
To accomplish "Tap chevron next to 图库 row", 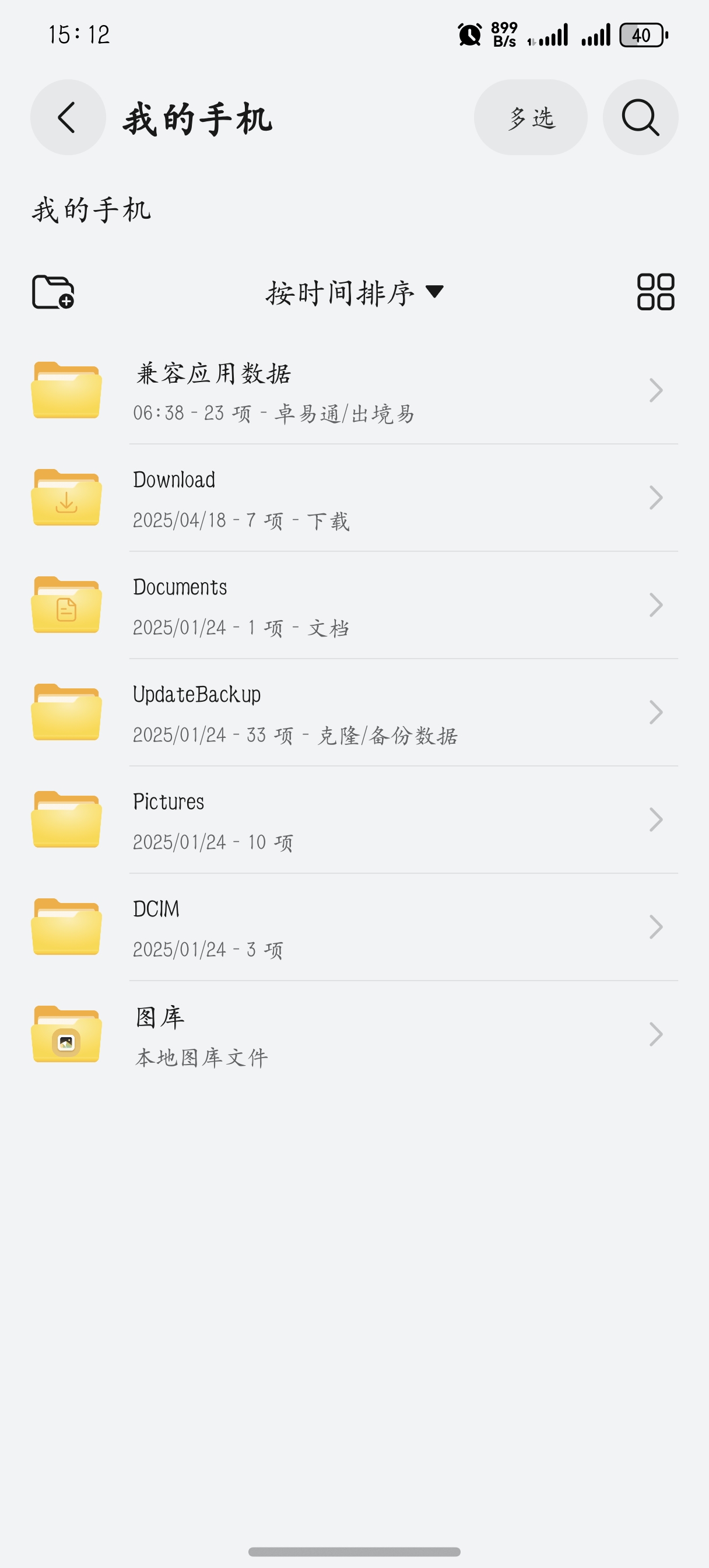I will tap(656, 1034).
